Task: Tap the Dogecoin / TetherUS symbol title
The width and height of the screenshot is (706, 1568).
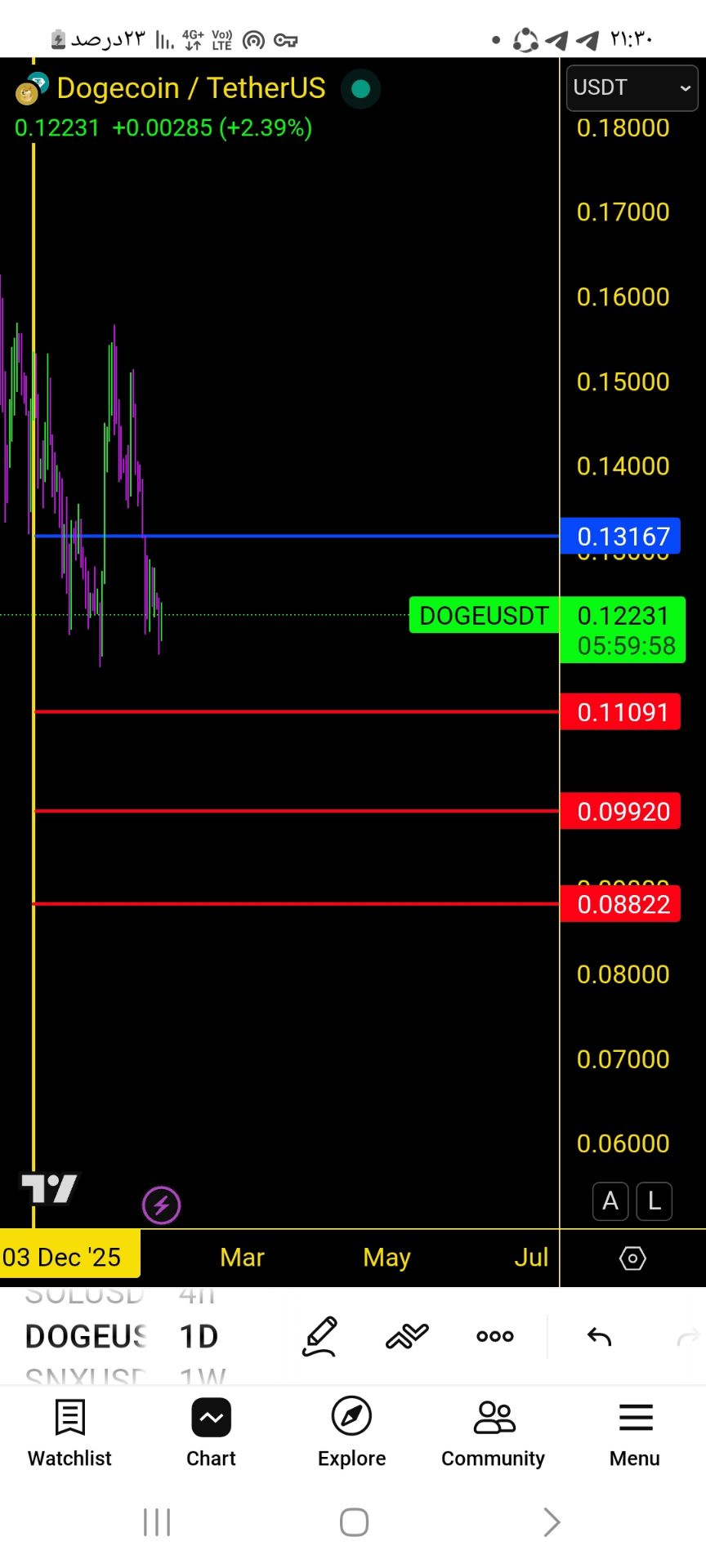Action: [191, 88]
